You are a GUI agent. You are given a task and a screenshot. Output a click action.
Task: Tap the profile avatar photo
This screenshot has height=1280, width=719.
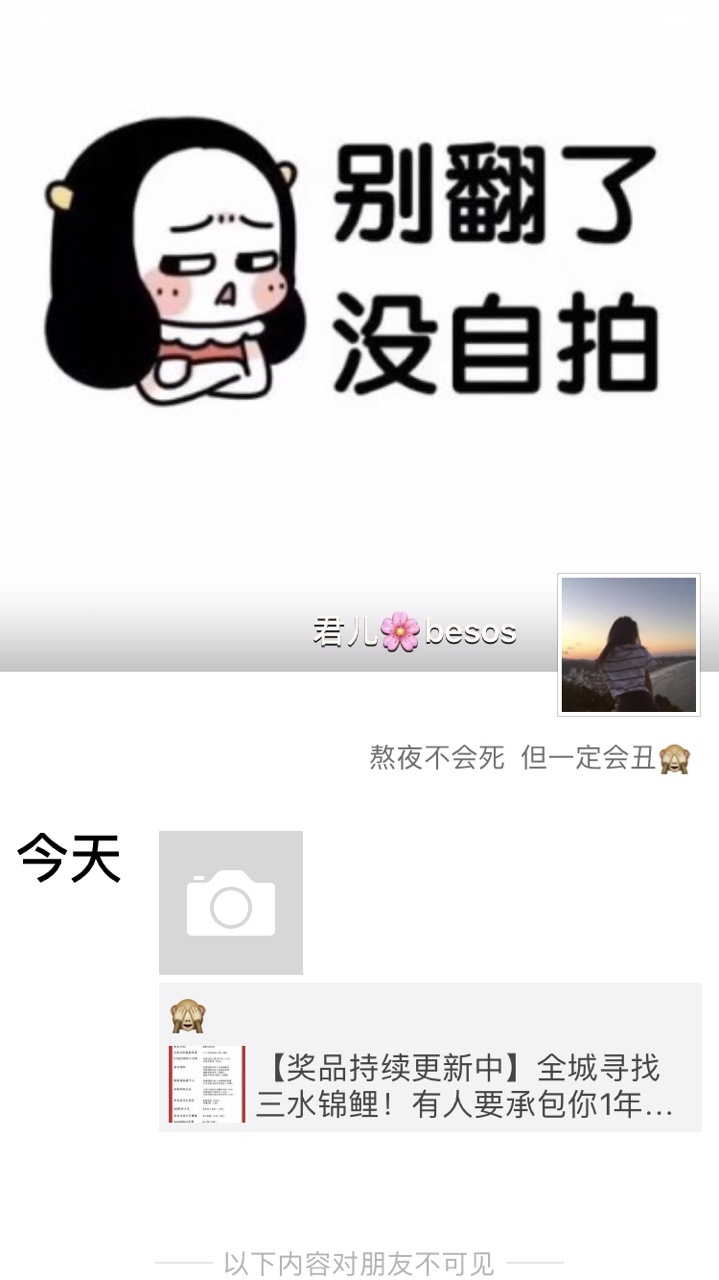coord(629,645)
